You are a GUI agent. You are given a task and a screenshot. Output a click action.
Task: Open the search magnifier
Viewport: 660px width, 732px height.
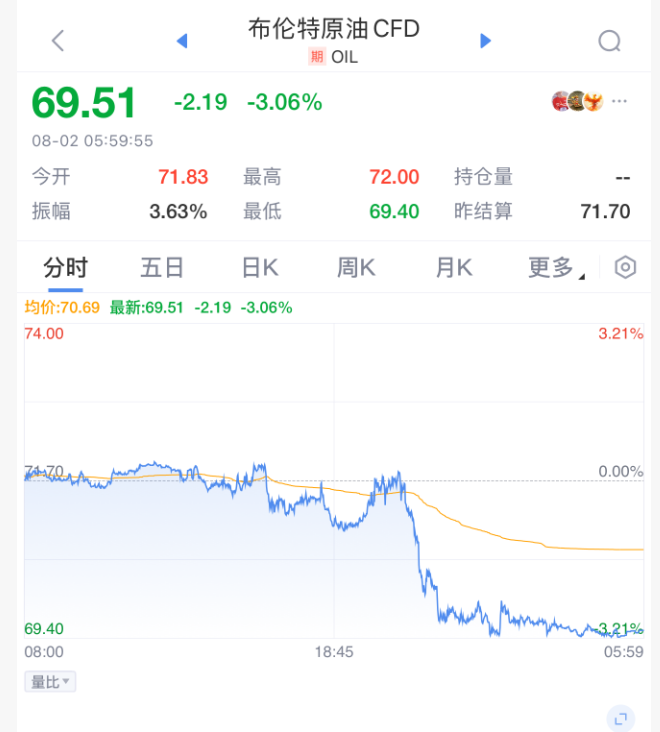[609, 41]
